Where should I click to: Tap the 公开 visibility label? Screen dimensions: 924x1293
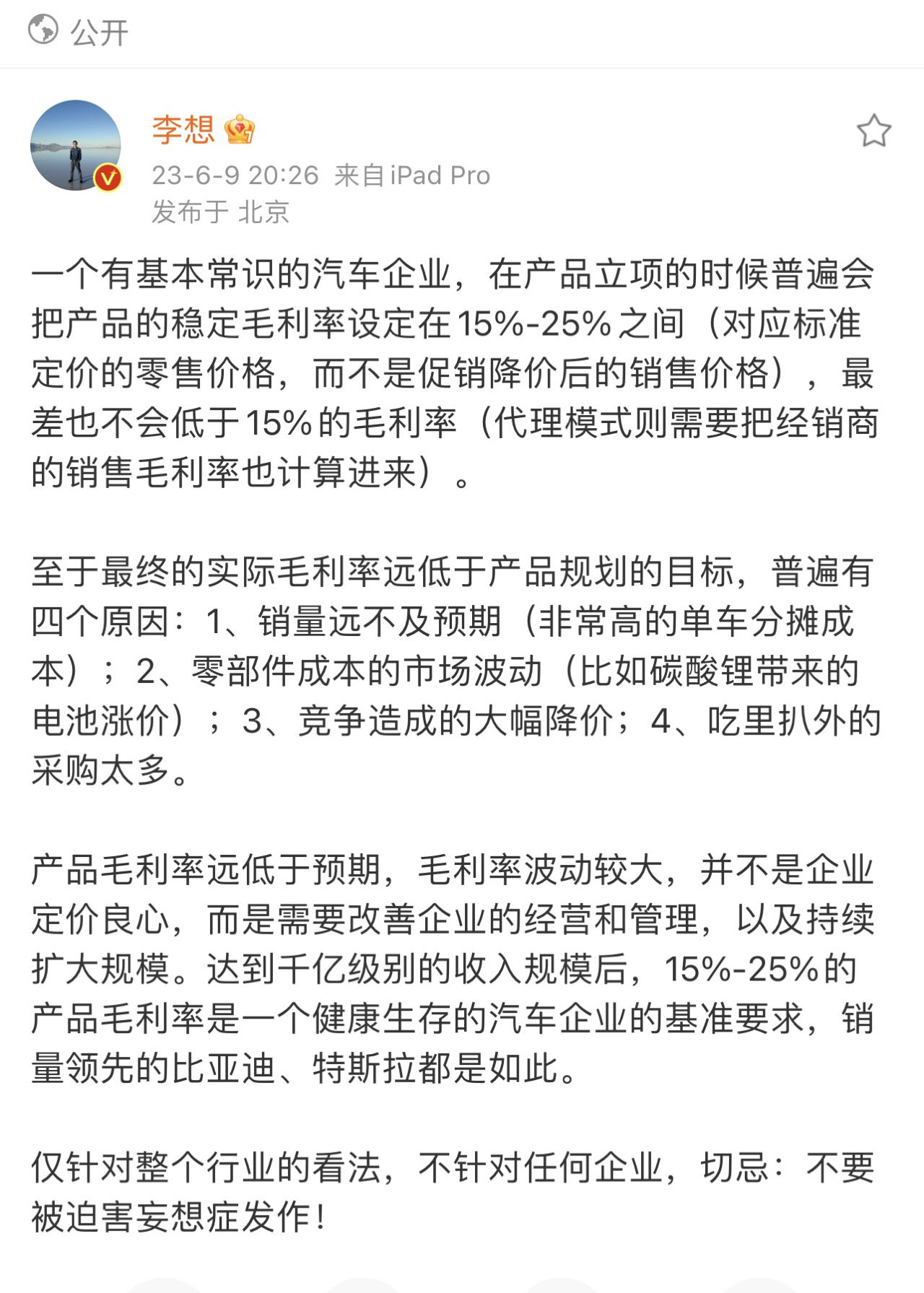pyautogui.click(x=98, y=32)
